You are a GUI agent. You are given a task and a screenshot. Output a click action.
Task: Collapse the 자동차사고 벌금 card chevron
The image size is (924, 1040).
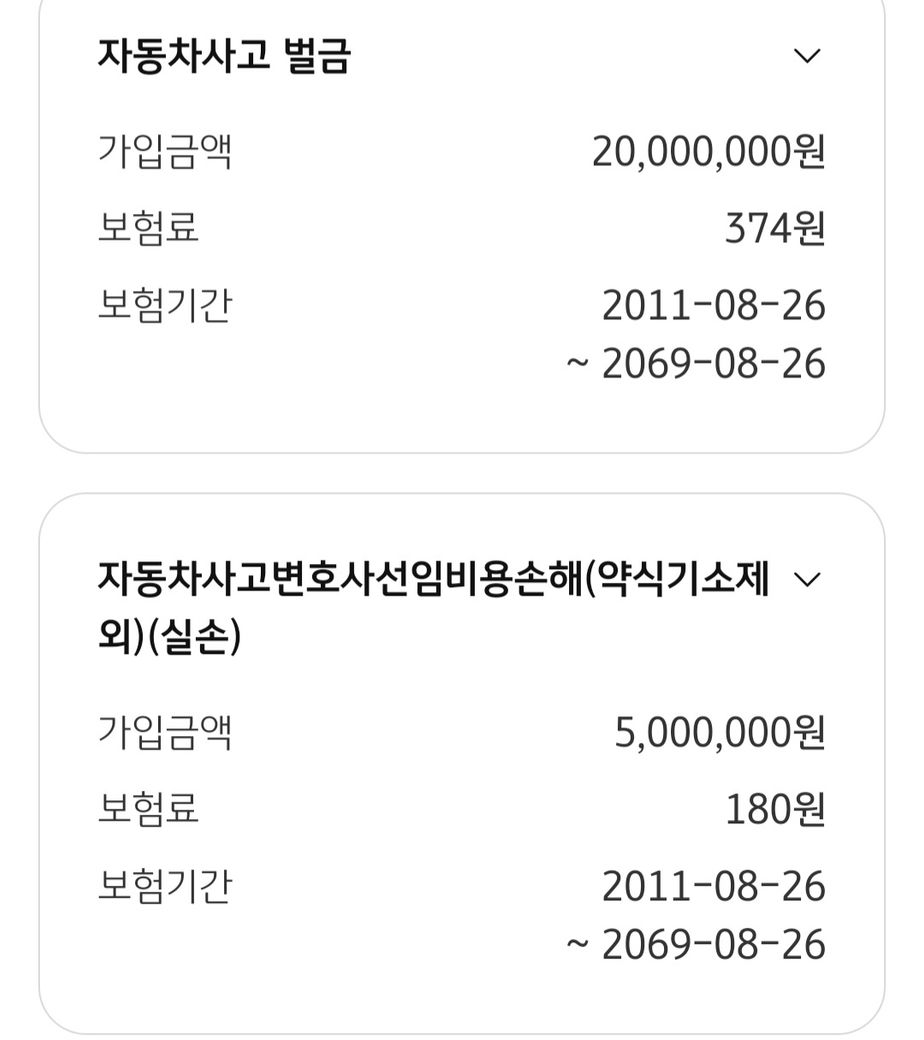point(807,56)
